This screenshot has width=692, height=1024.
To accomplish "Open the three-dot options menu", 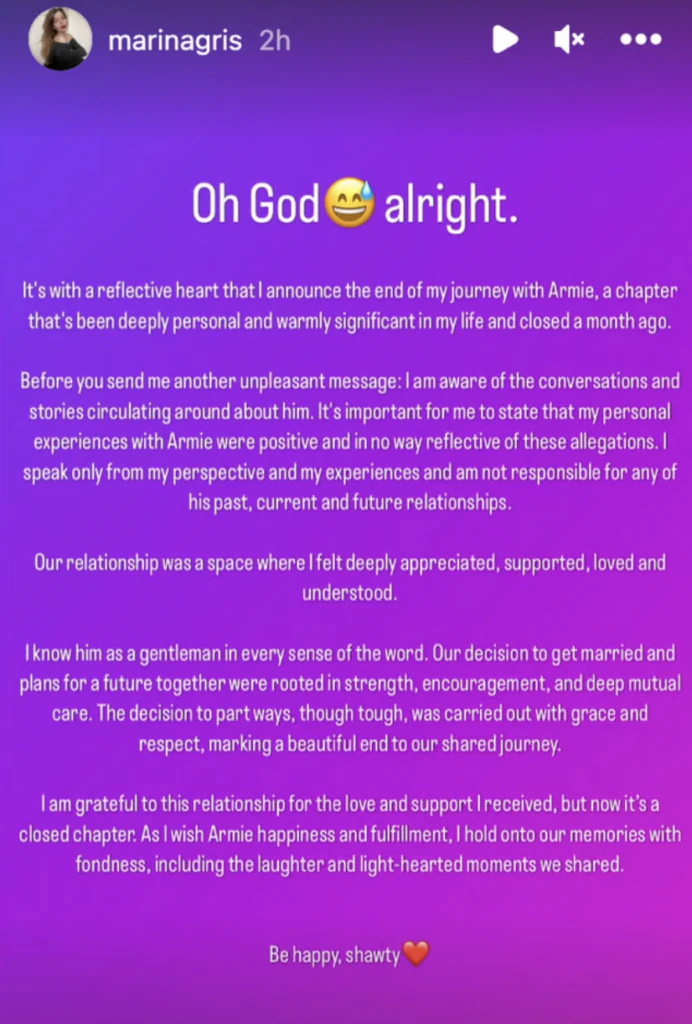I will [640, 40].
